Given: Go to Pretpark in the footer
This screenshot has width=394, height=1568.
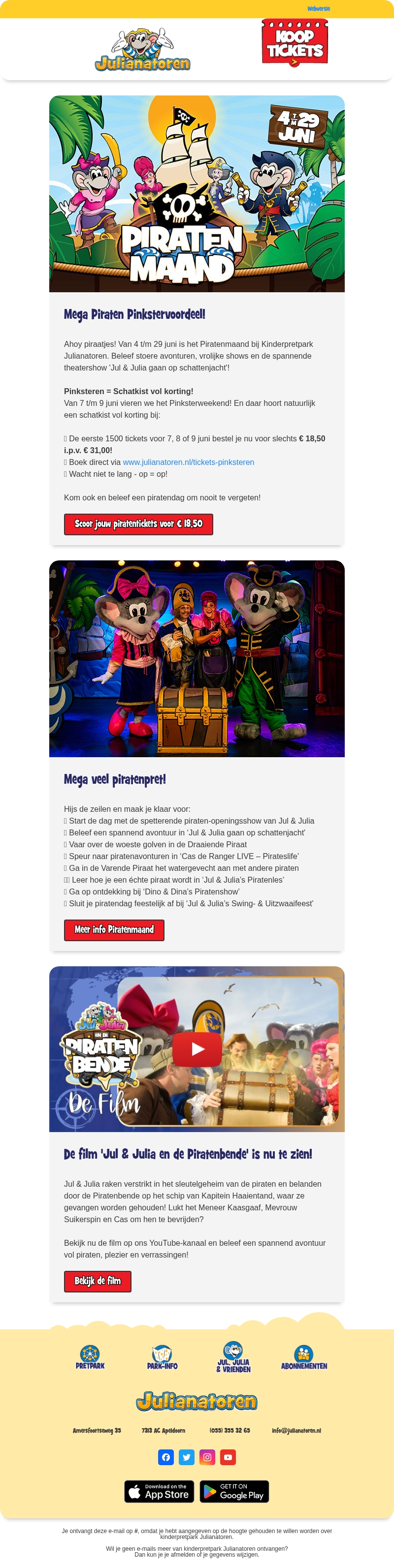Looking at the screenshot, I should 90,1357.
